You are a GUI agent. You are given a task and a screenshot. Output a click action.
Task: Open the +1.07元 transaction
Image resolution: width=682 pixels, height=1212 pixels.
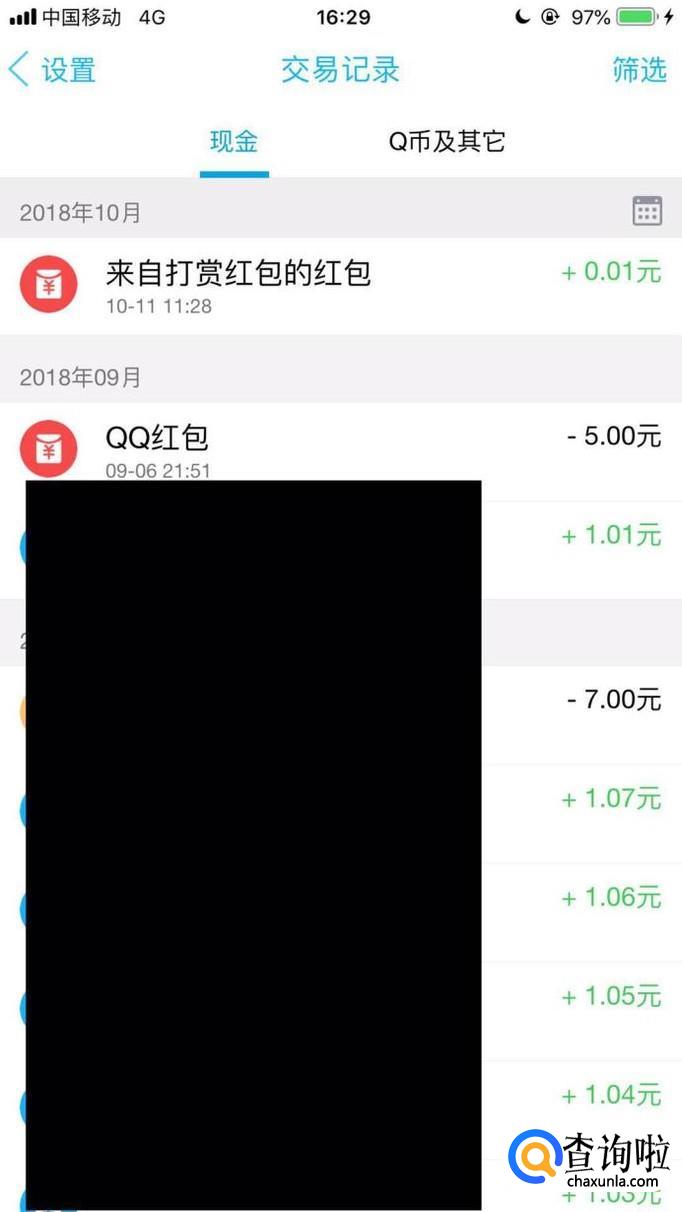tap(610, 799)
